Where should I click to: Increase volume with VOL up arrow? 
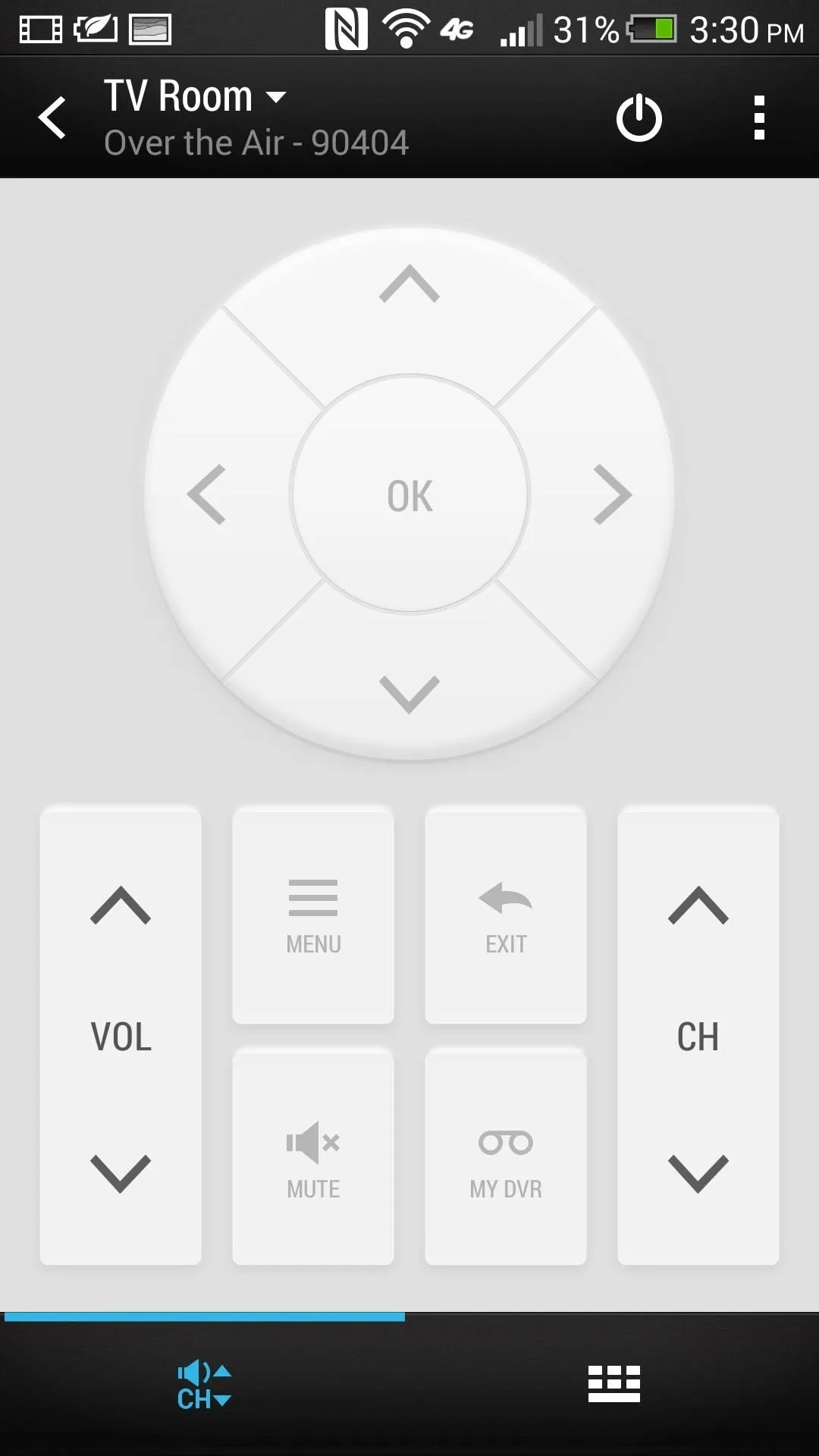pos(121,905)
